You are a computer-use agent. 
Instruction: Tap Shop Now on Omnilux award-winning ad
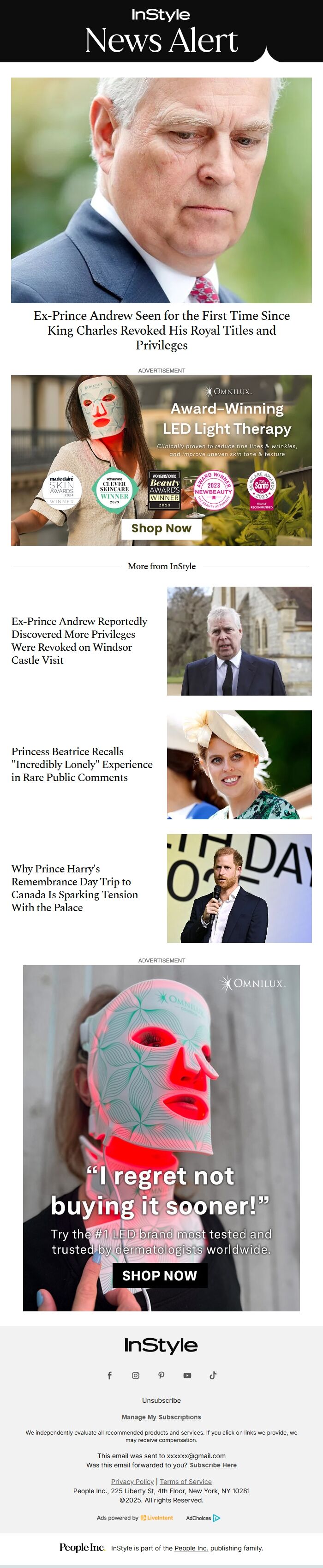pos(161,529)
